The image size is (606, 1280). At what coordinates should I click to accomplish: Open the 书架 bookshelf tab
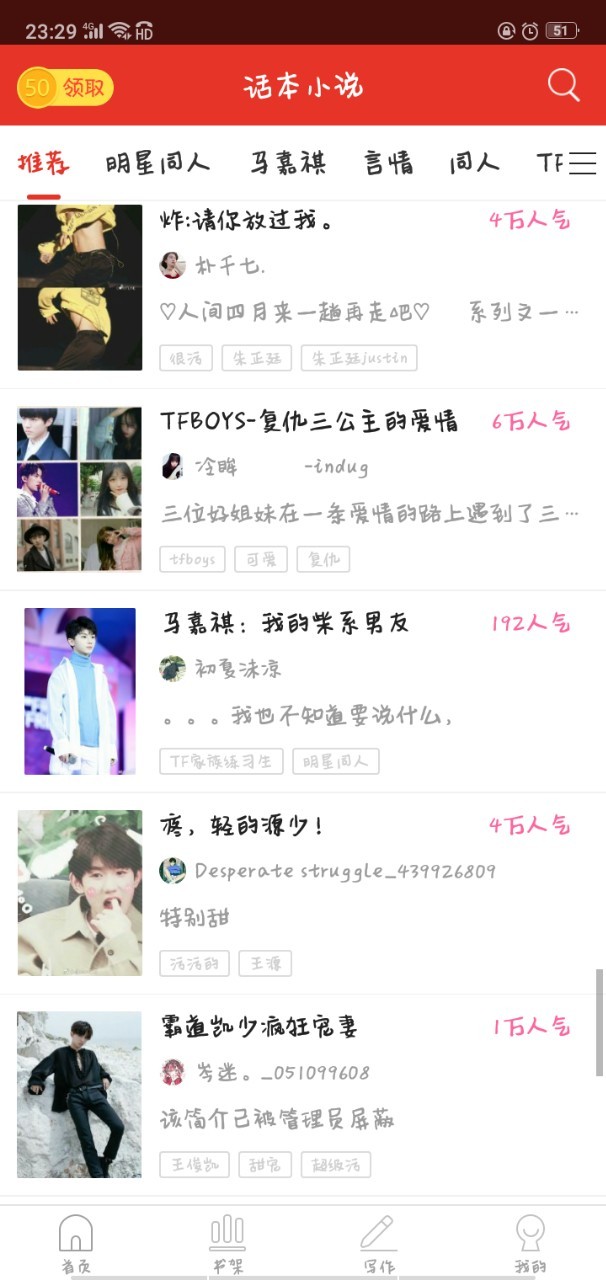point(227,1244)
